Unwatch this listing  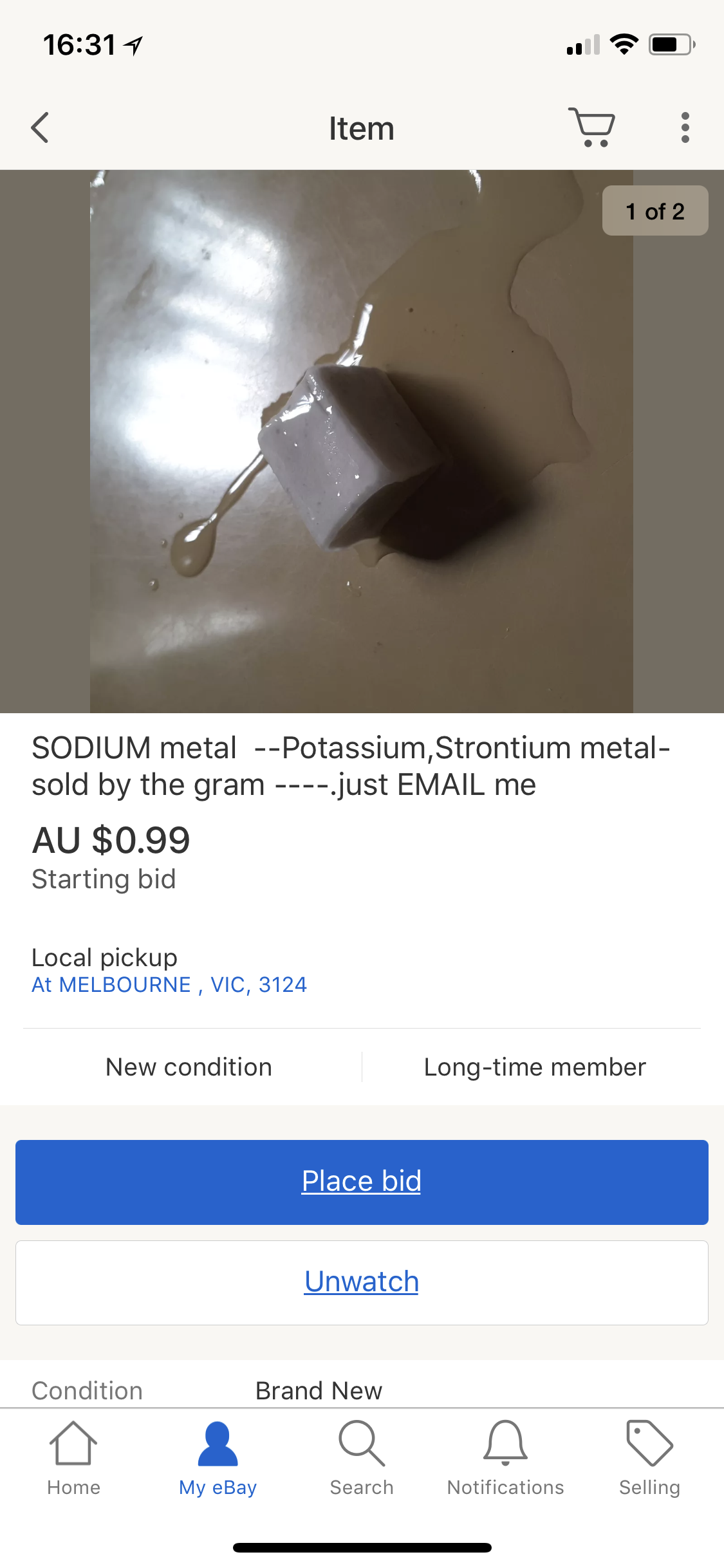point(362,1282)
